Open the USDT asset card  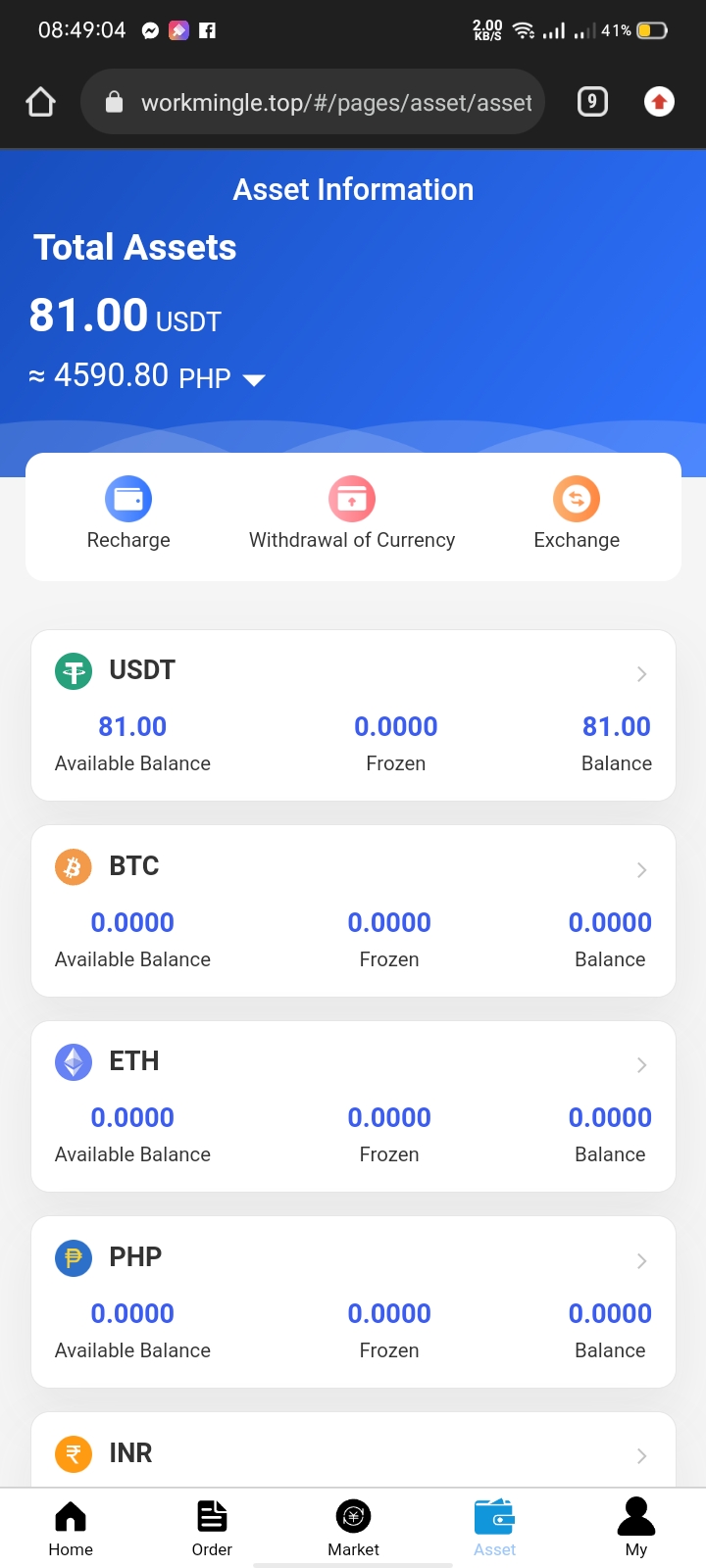[x=353, y=715]
